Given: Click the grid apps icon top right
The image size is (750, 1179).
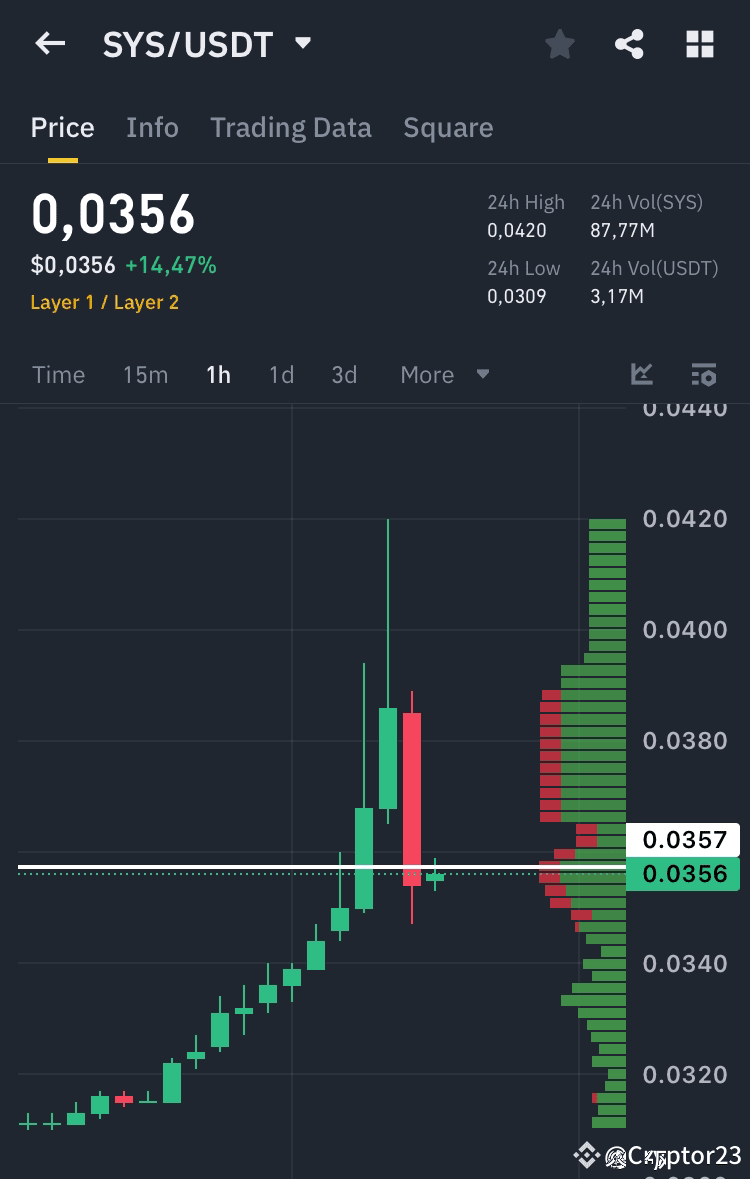Looking at the screenshot, I should pos(699,43).
